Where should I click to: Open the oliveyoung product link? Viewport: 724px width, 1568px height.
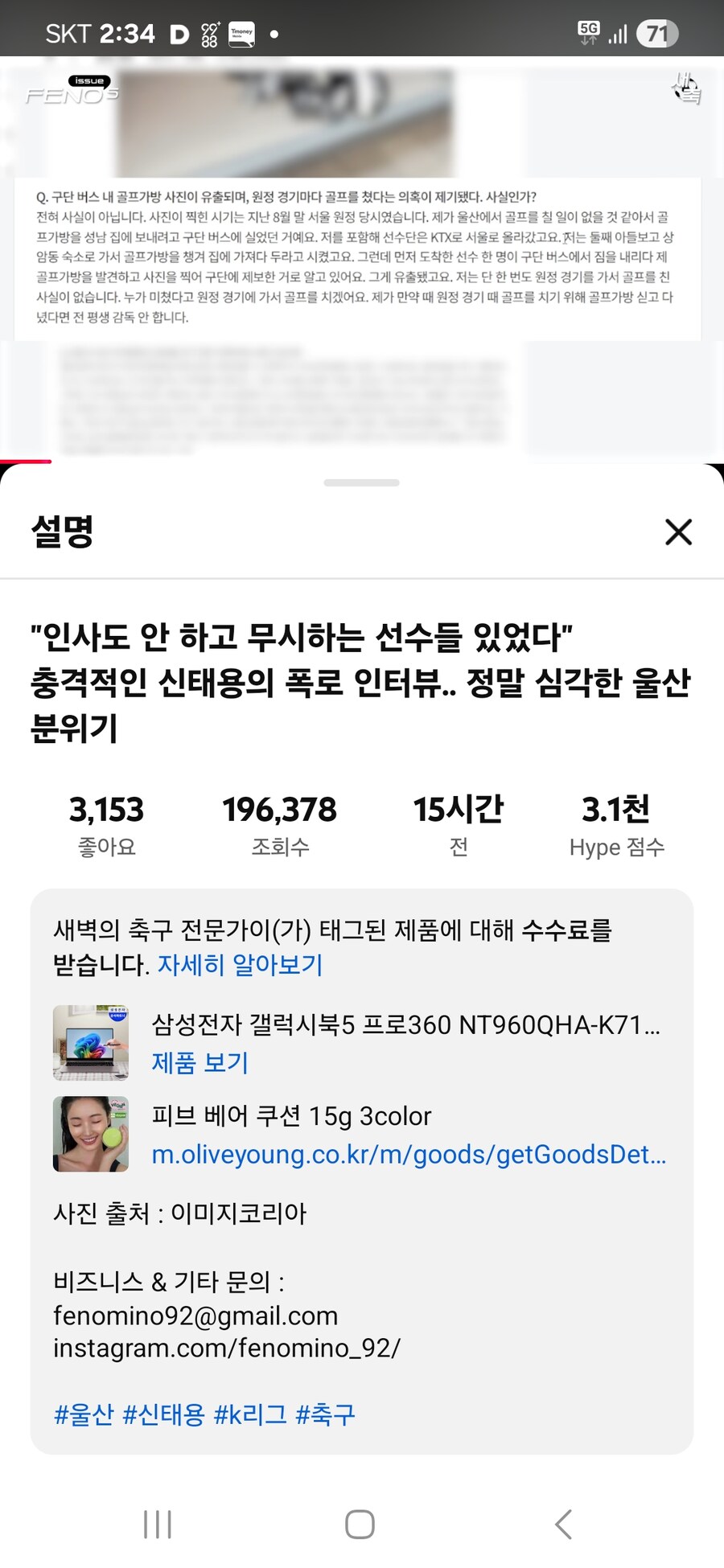click(409, 1154)
